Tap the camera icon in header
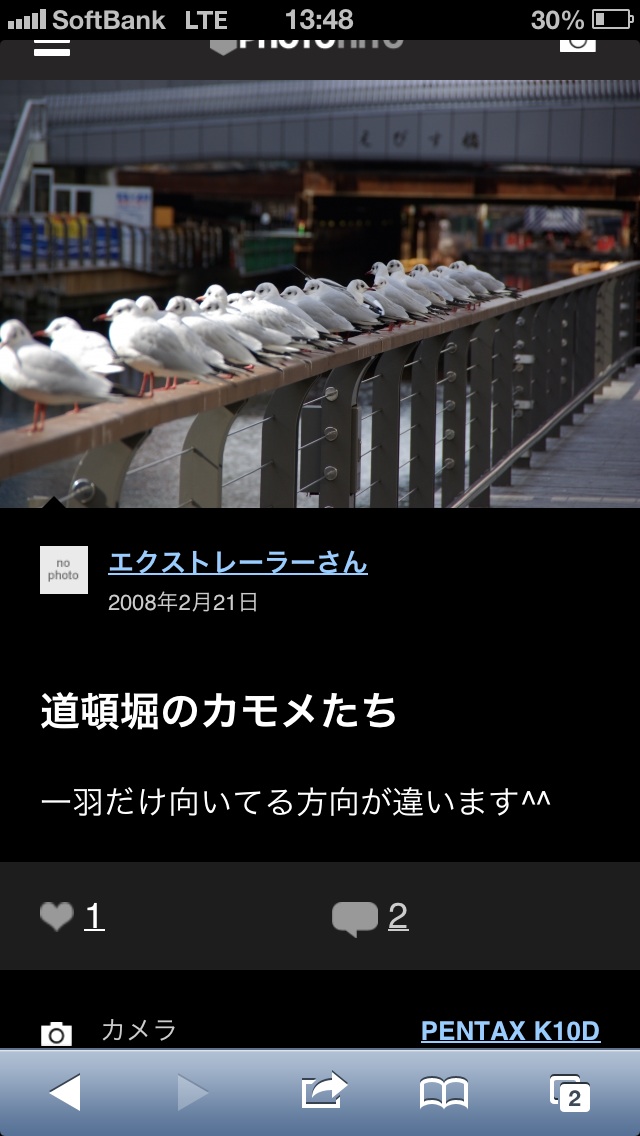The width and height of the screenshot is (640, 1136). point(577,43)
